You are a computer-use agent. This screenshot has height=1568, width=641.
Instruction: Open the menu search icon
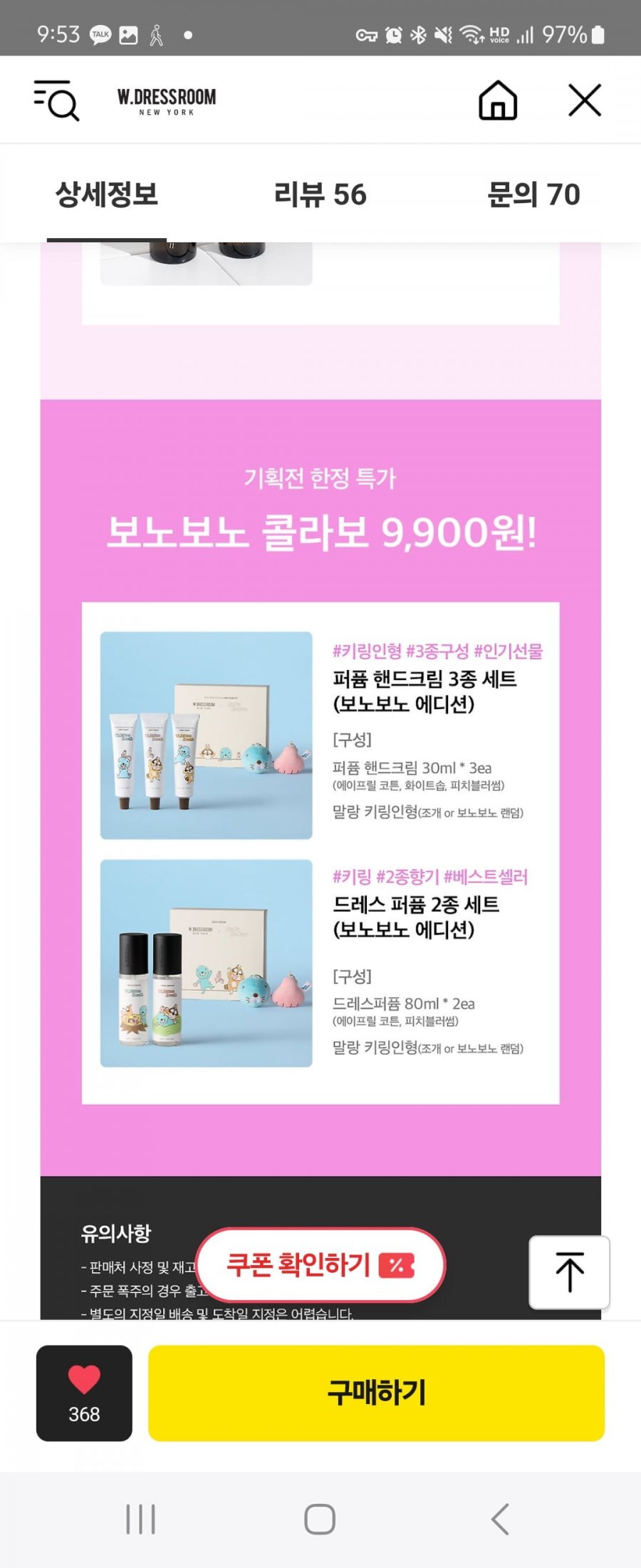click(x=56, y=100)
